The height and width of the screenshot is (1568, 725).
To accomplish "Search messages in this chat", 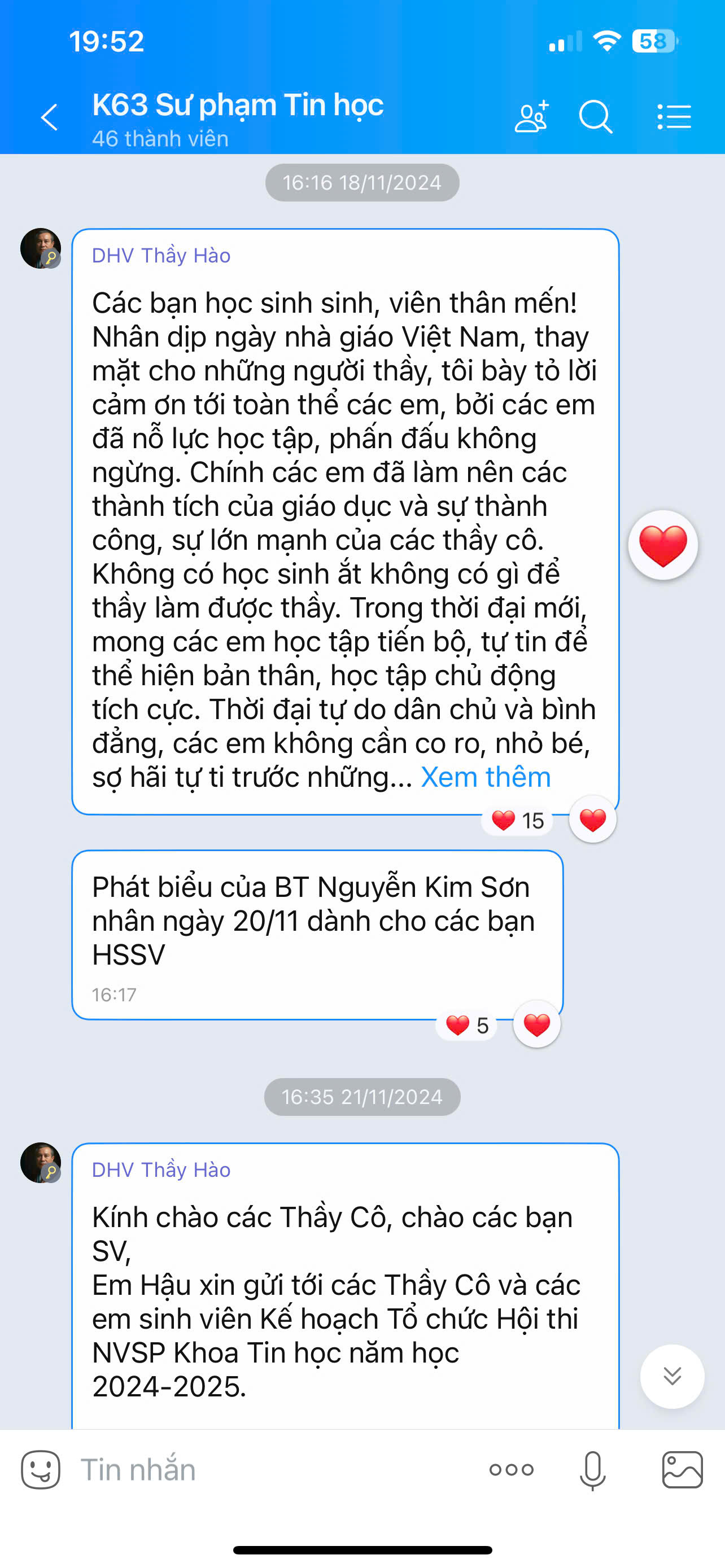I will (x=595, y=116).
